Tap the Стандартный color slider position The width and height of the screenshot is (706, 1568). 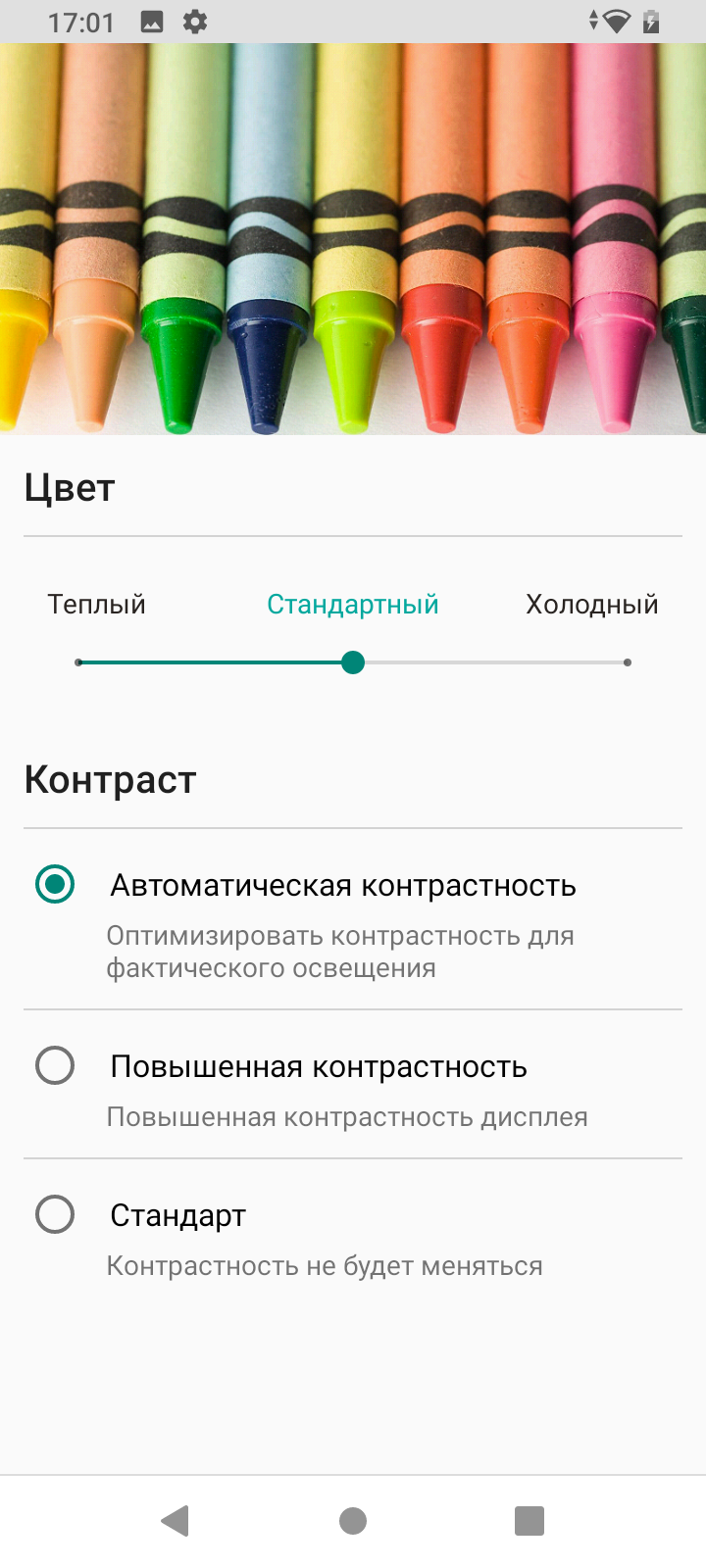[x=353, y=662]
